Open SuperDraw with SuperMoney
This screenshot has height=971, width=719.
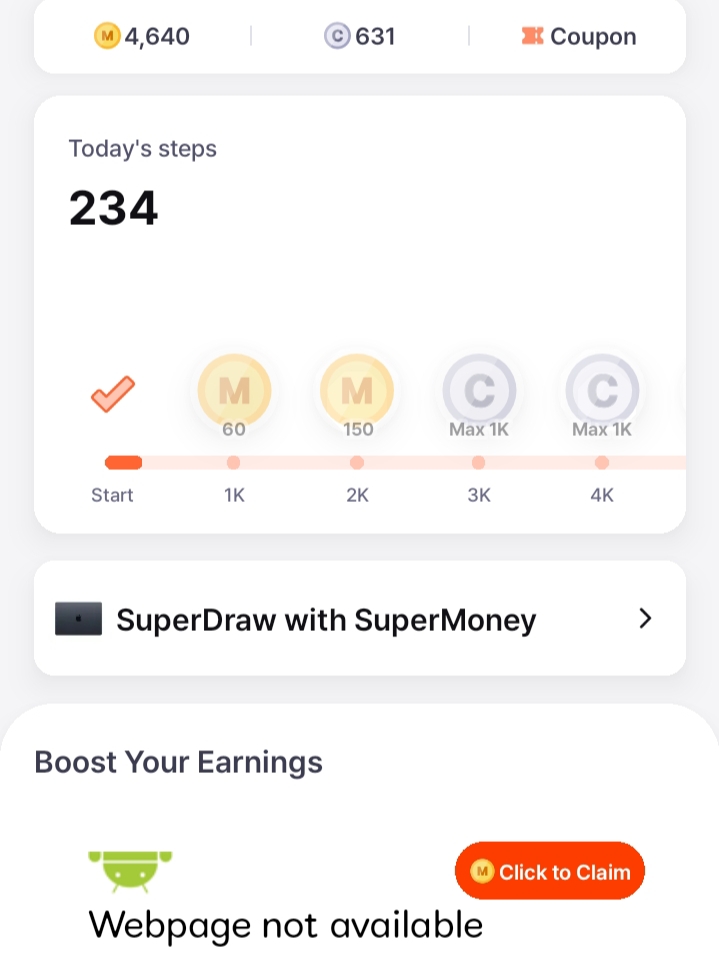(x=360, y=619)
